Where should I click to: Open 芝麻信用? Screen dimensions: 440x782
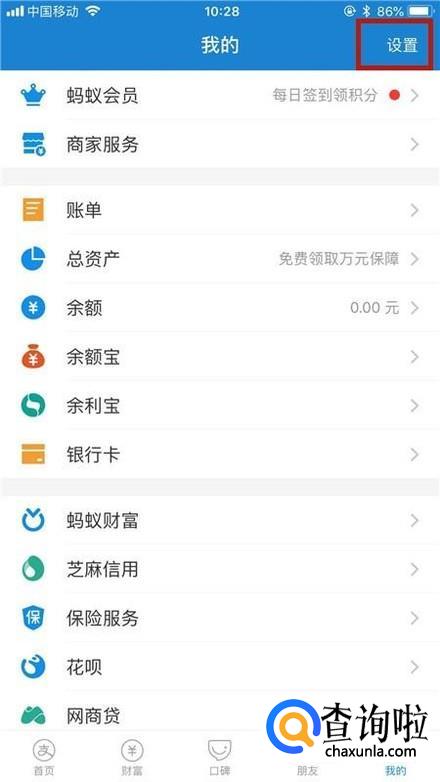coord(220,569)
